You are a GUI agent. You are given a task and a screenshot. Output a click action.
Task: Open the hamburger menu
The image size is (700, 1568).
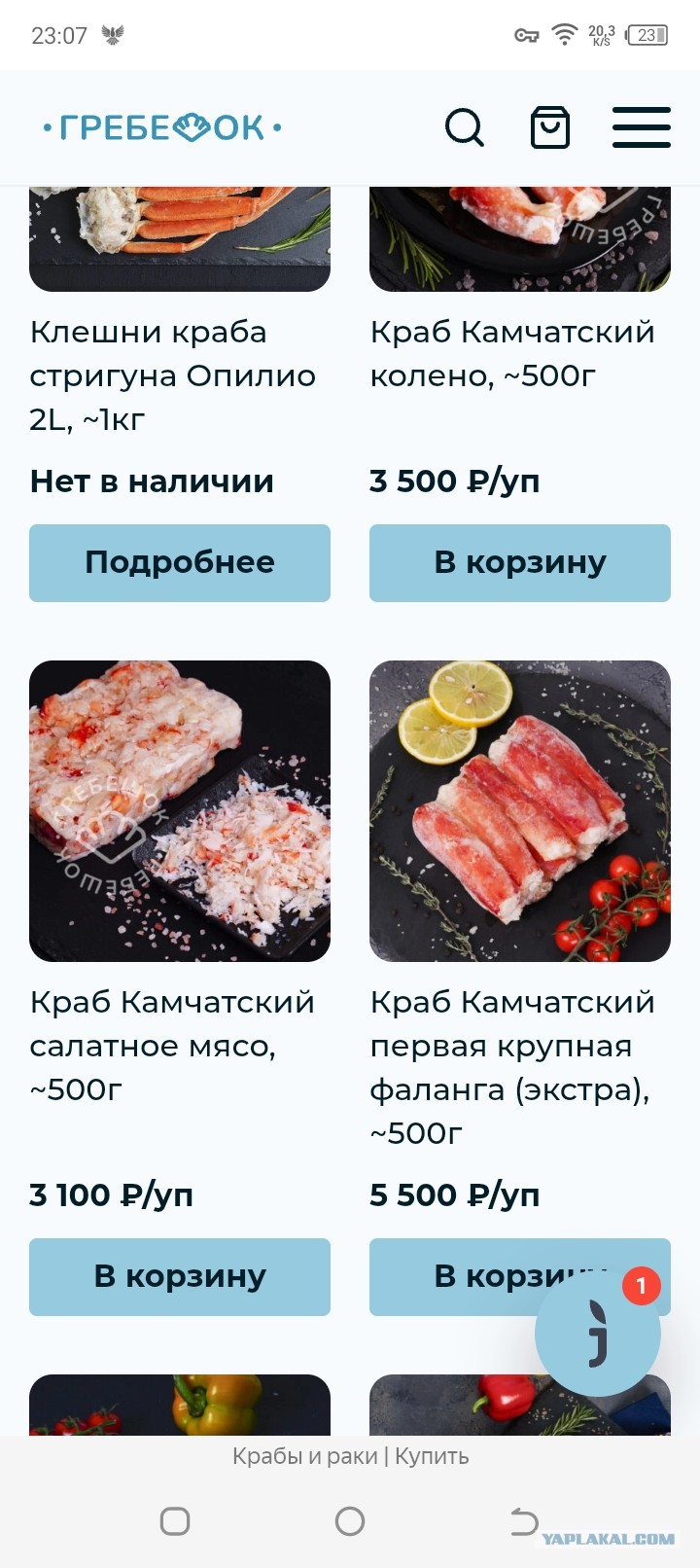point(641,127)
